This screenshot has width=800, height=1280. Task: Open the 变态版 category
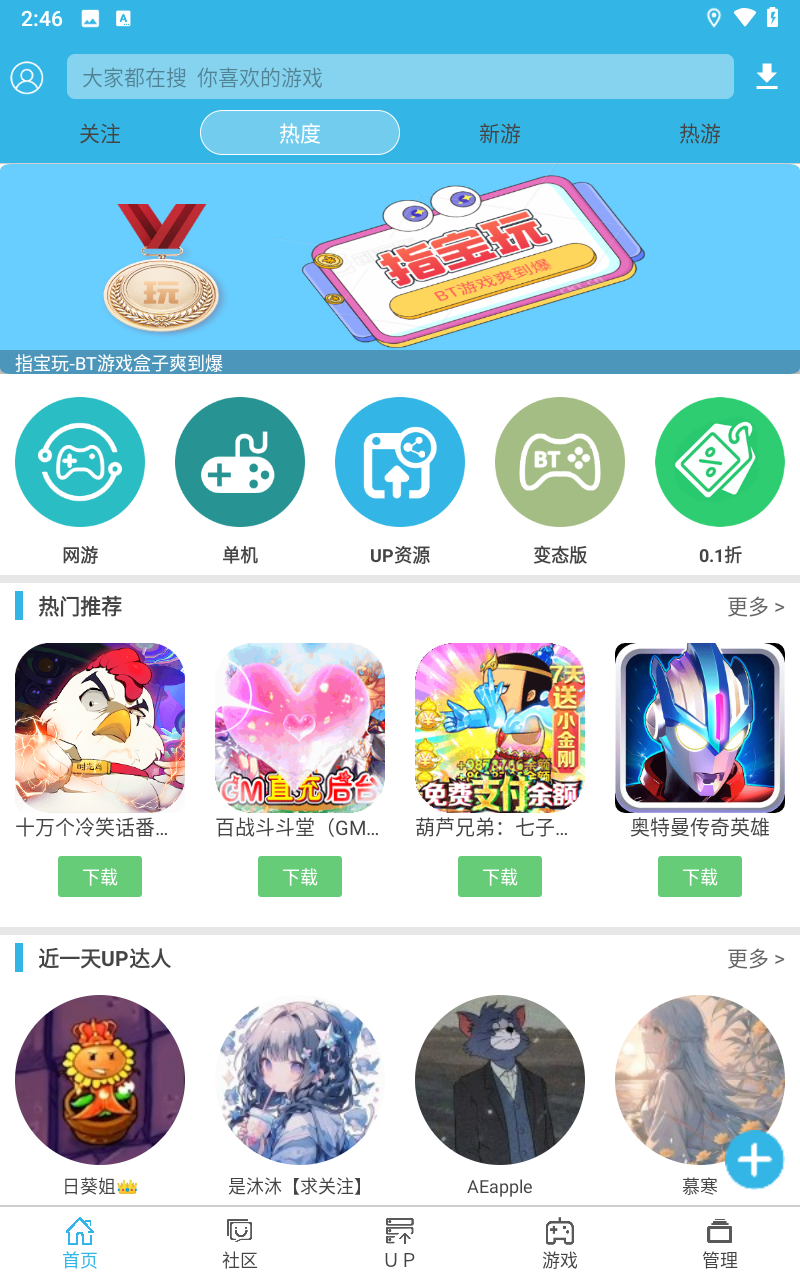coord(560,462)
